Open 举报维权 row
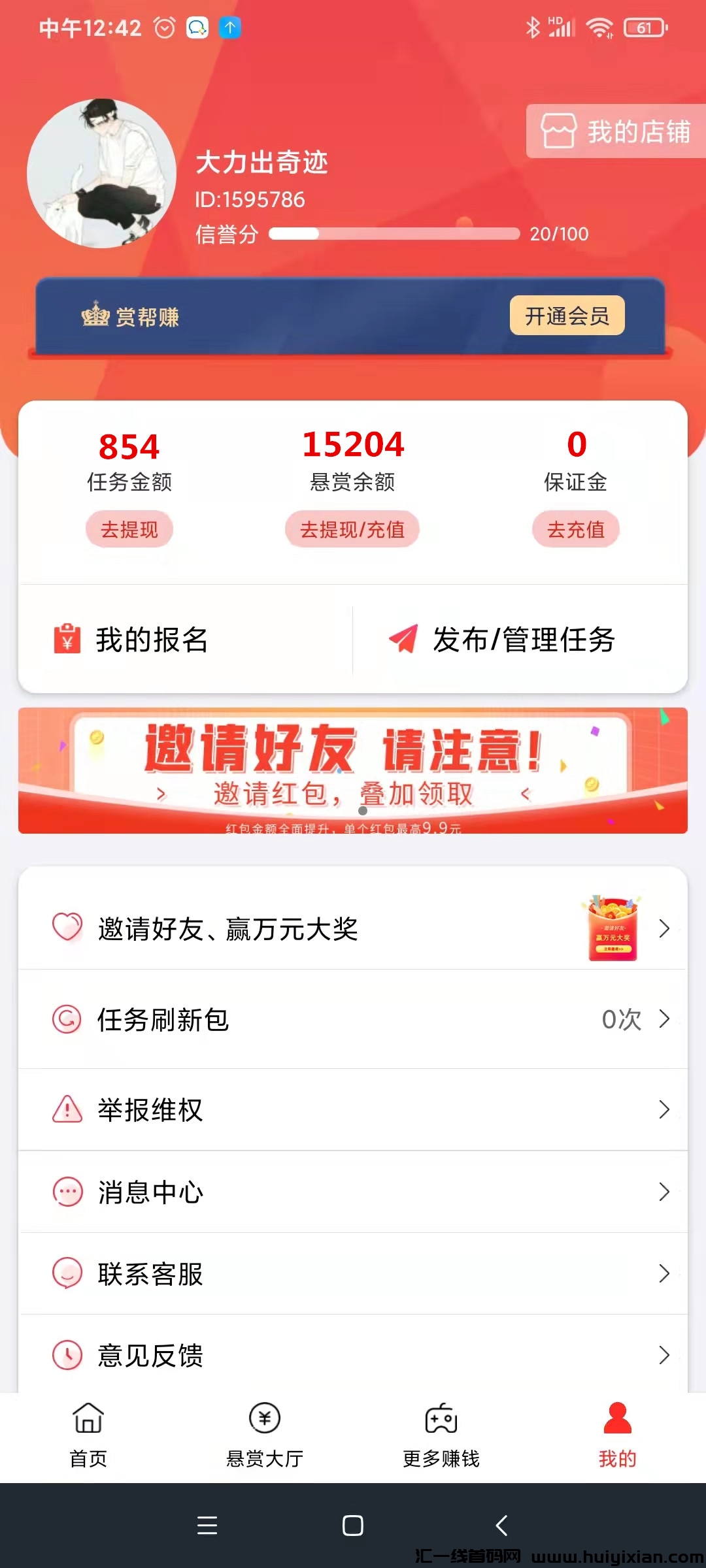The width and height of the screenshot is (706, 1568). (x=353, y=1109)
